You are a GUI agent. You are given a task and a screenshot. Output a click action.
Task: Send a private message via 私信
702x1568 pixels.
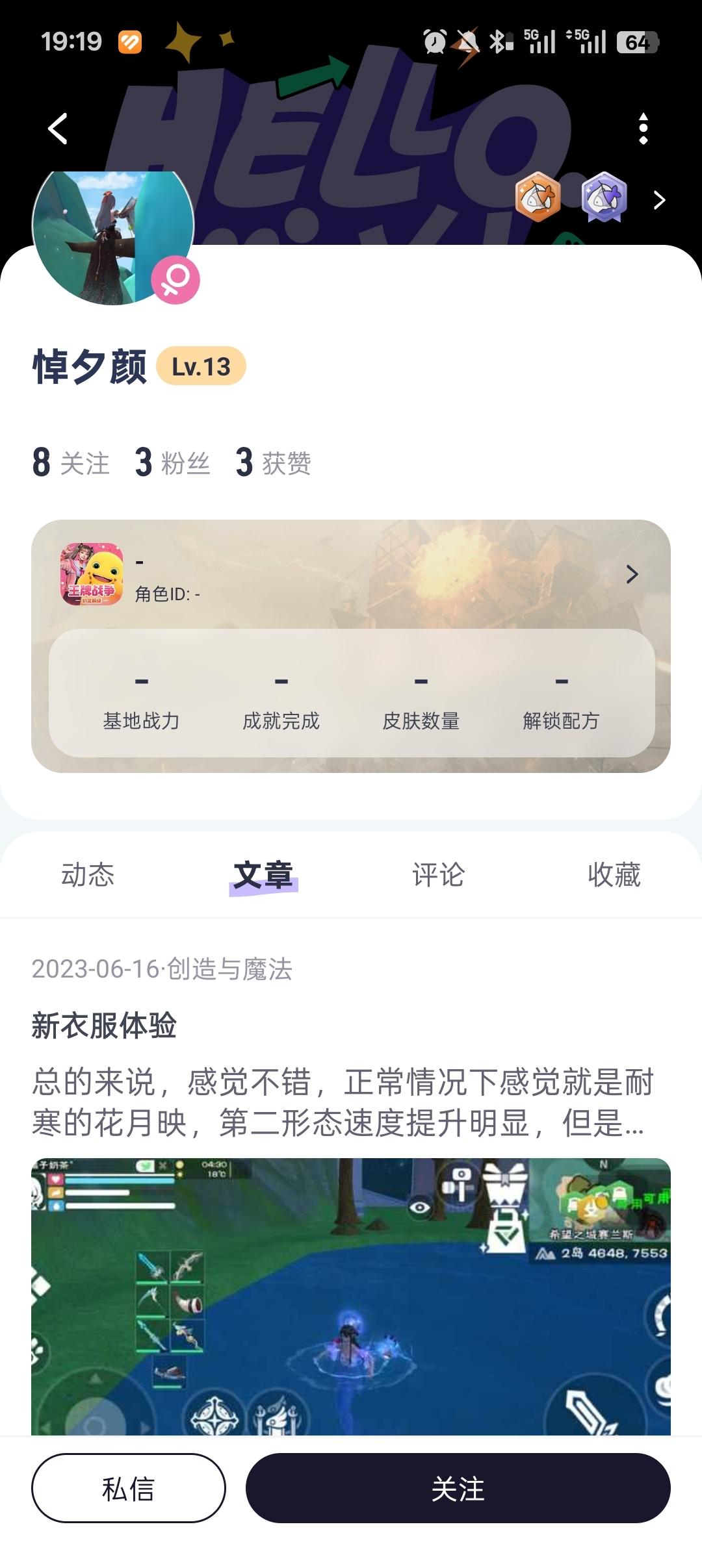tap(128, 1488)
